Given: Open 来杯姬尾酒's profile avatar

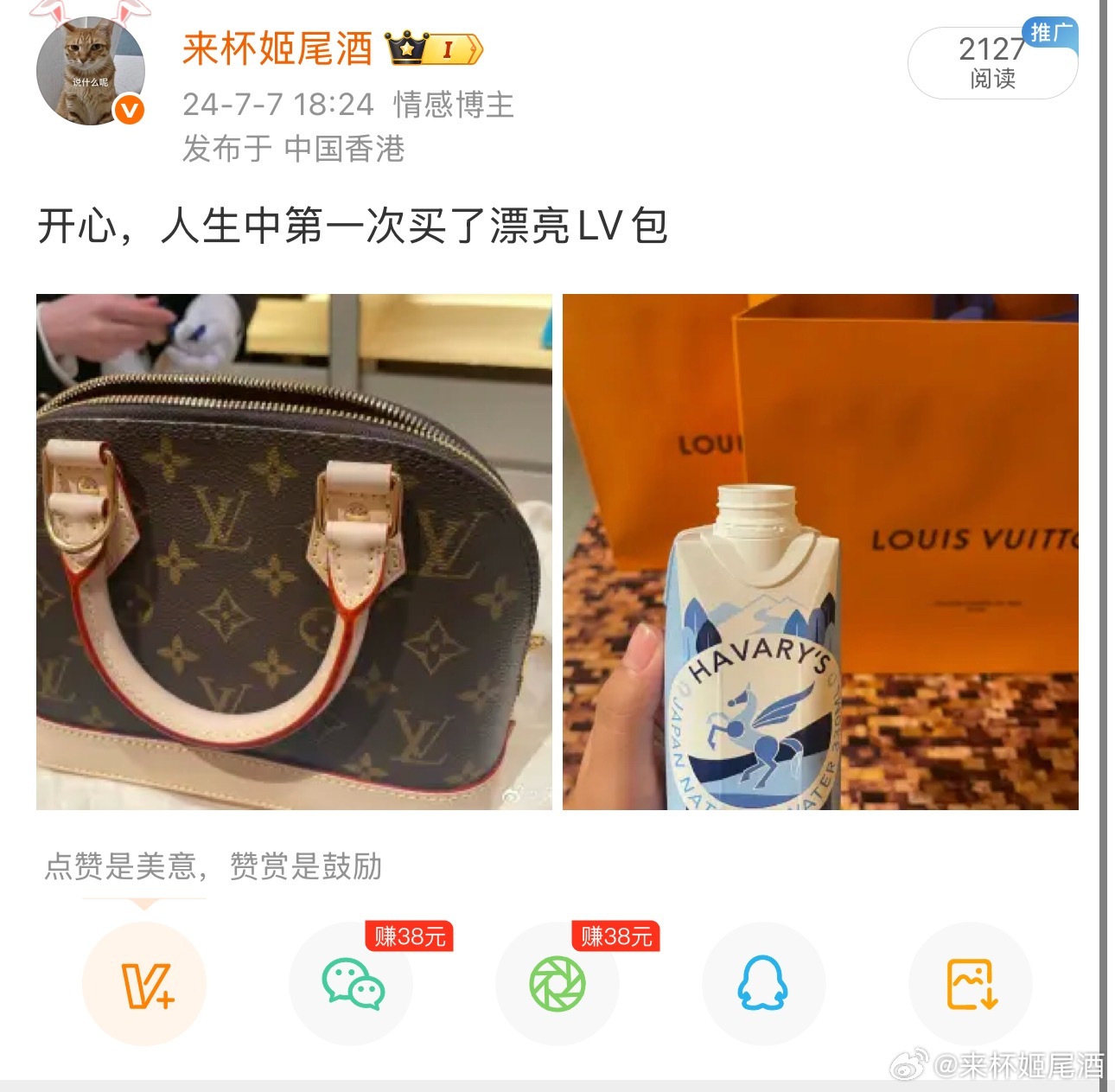Looking at the screenshot, I should pyautogui.click(x=90, y=72).
